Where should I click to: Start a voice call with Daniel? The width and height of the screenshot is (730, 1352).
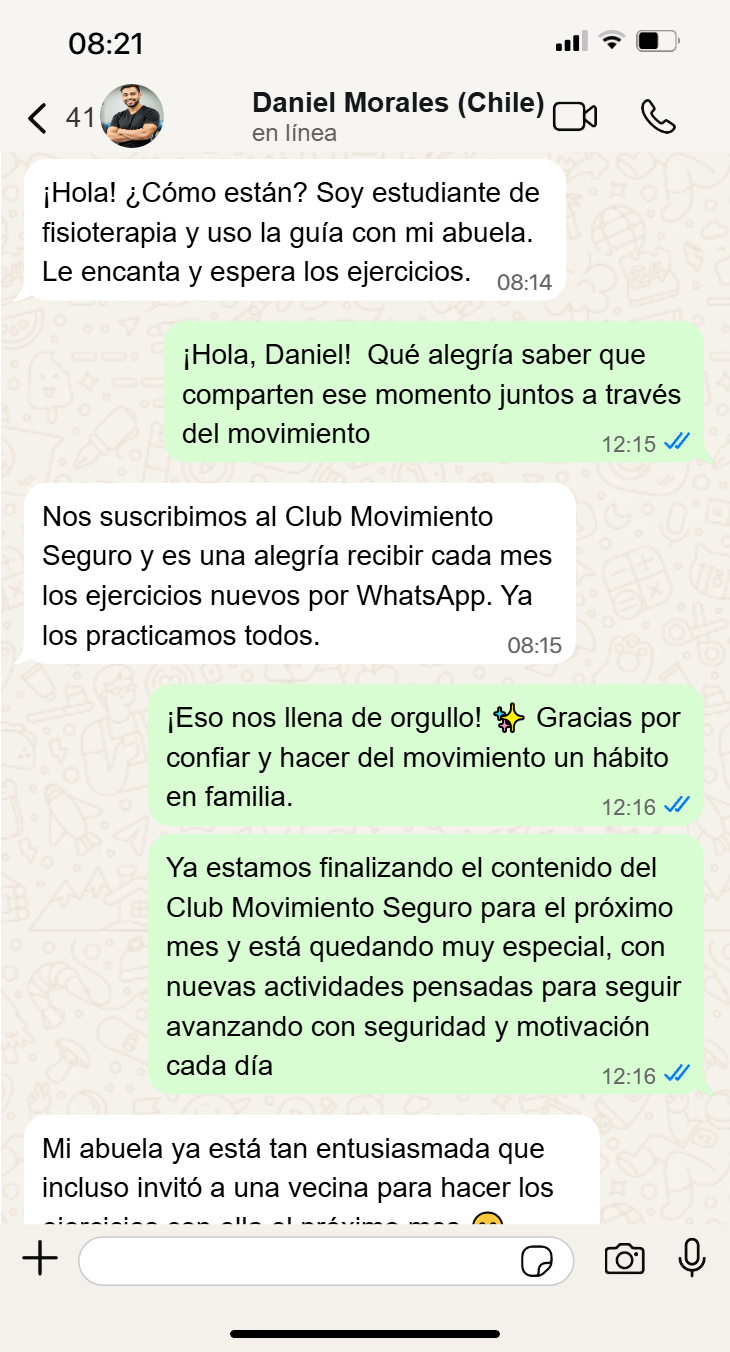click(658, 117)
